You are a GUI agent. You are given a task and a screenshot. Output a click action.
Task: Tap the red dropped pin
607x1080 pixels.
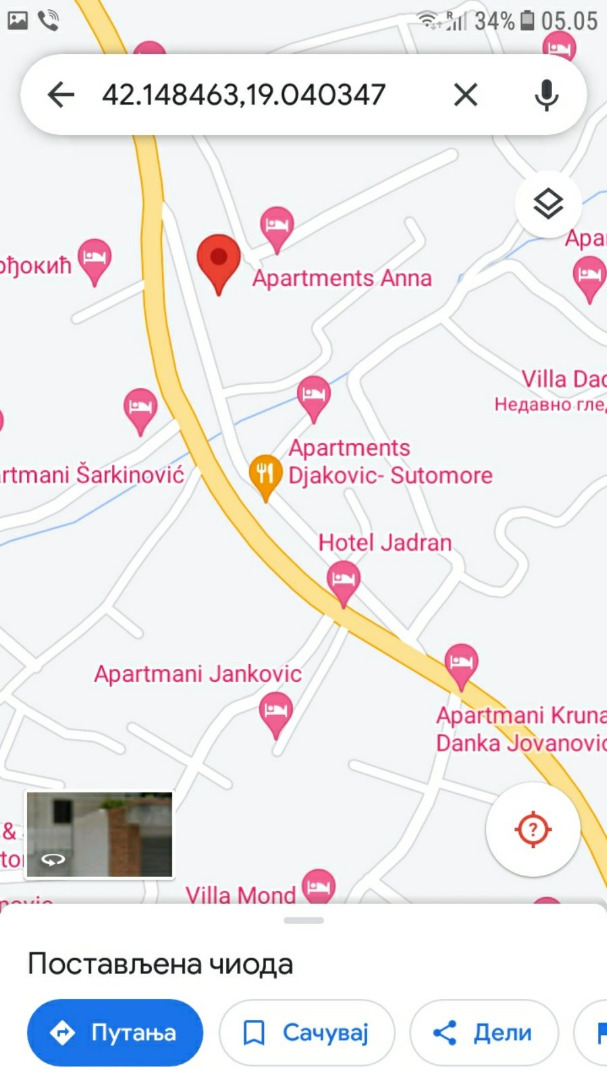pyautogui.click(x=218, y=262)
